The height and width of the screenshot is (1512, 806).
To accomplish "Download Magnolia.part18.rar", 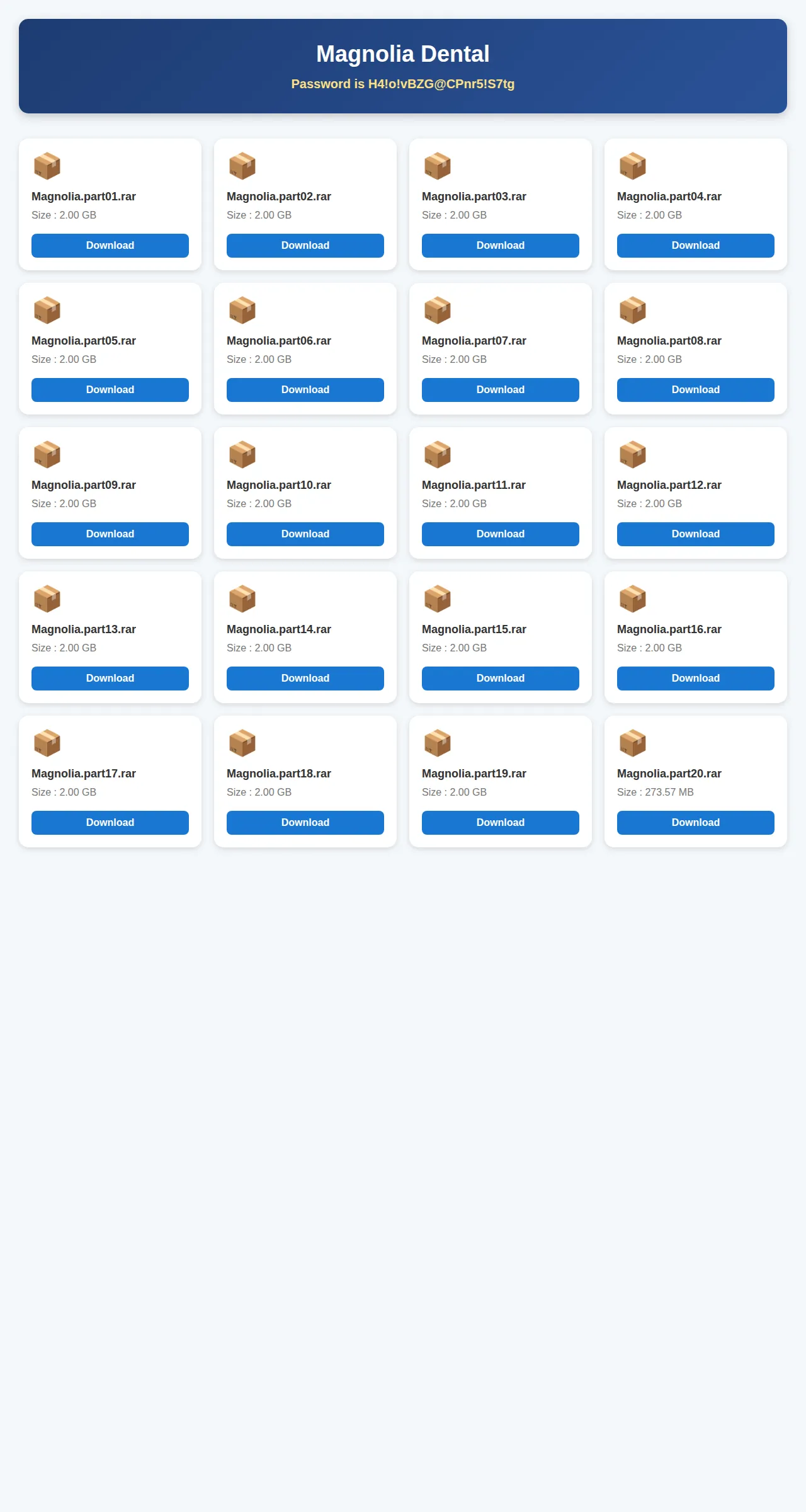I will (x=305, y=823).
